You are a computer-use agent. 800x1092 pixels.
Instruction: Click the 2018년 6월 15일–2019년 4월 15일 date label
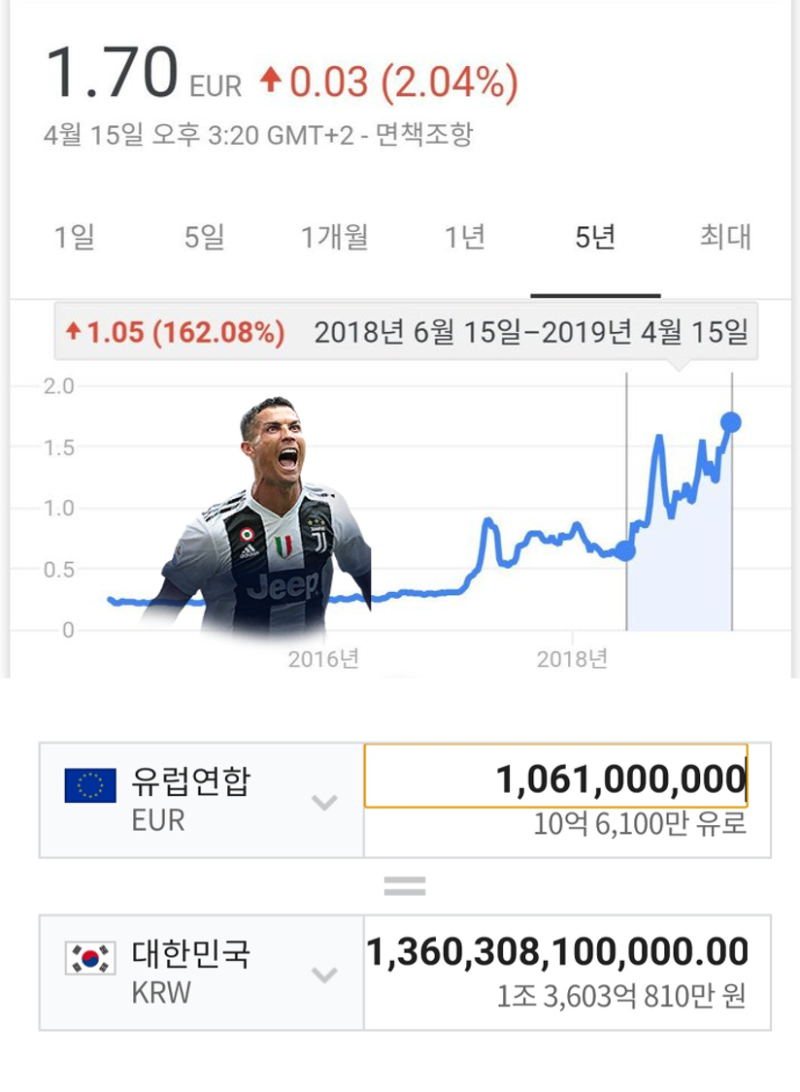[535, 332]
